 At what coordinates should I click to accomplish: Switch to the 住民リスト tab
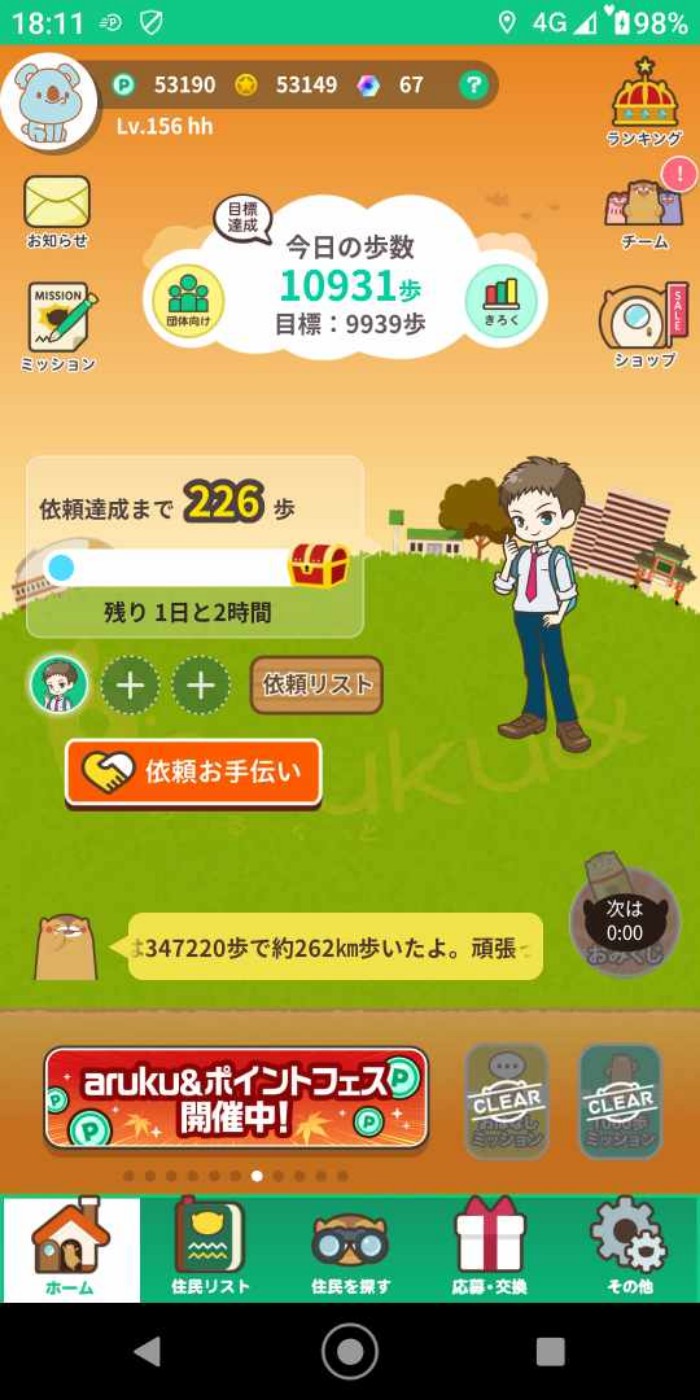click(210, 1248)
